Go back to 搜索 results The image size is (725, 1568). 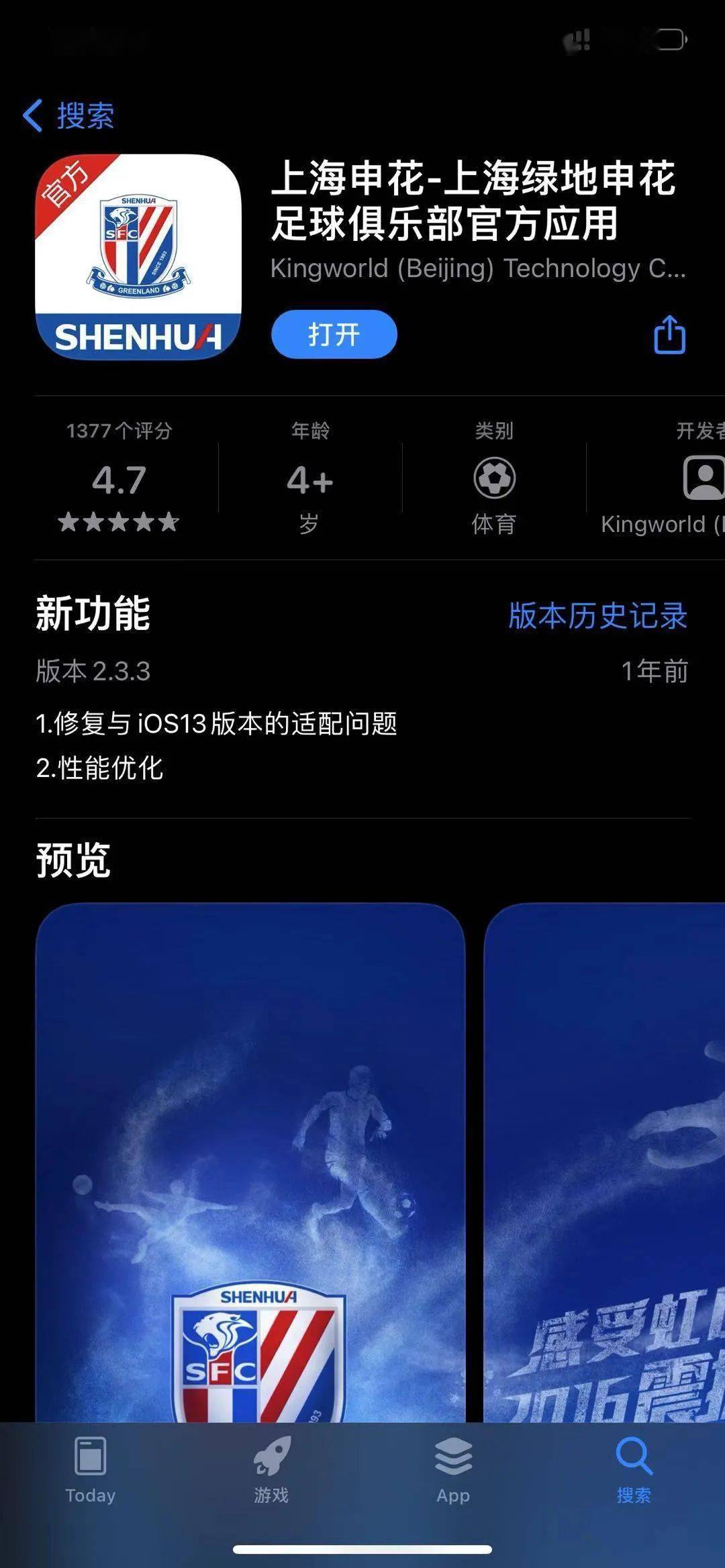[x=68, y=115]
